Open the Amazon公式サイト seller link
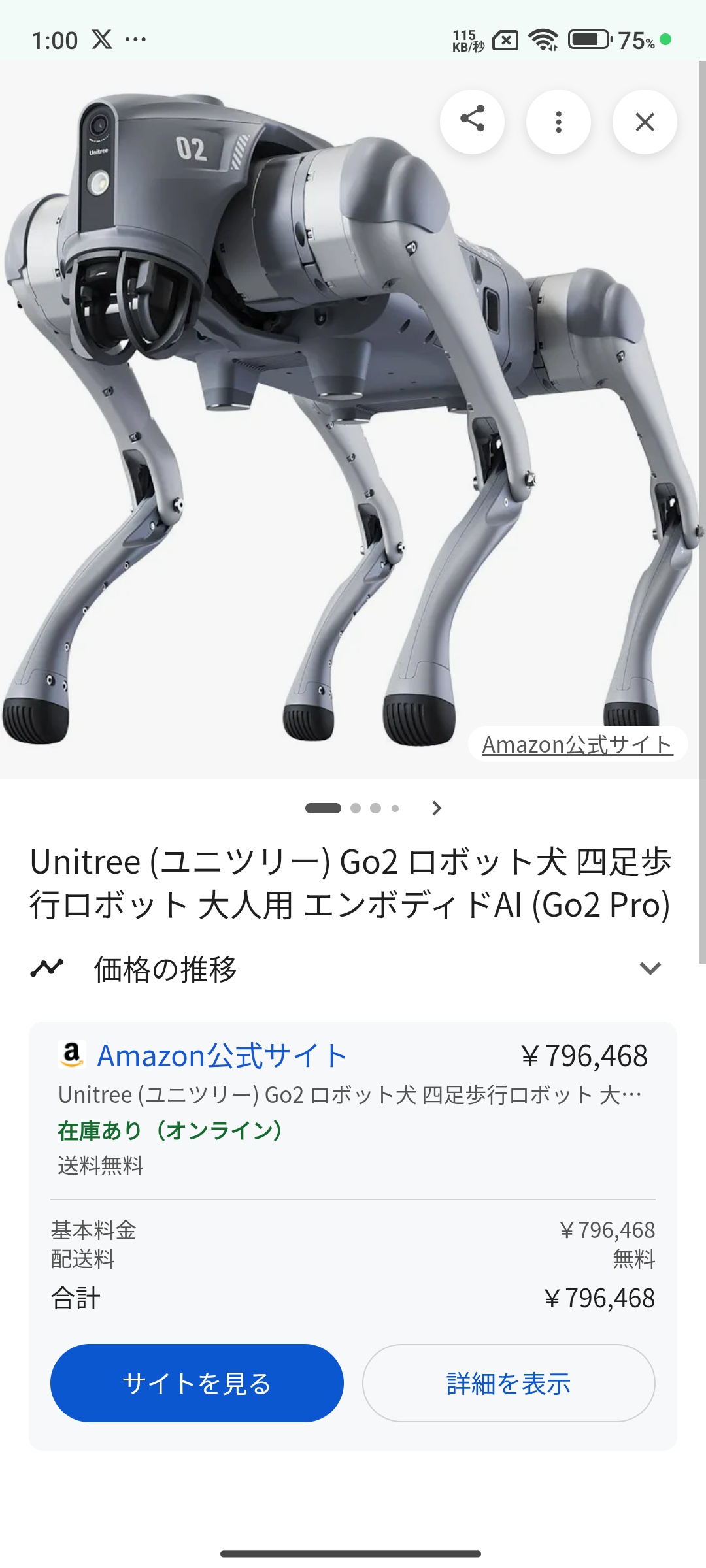 (222, 1056)
